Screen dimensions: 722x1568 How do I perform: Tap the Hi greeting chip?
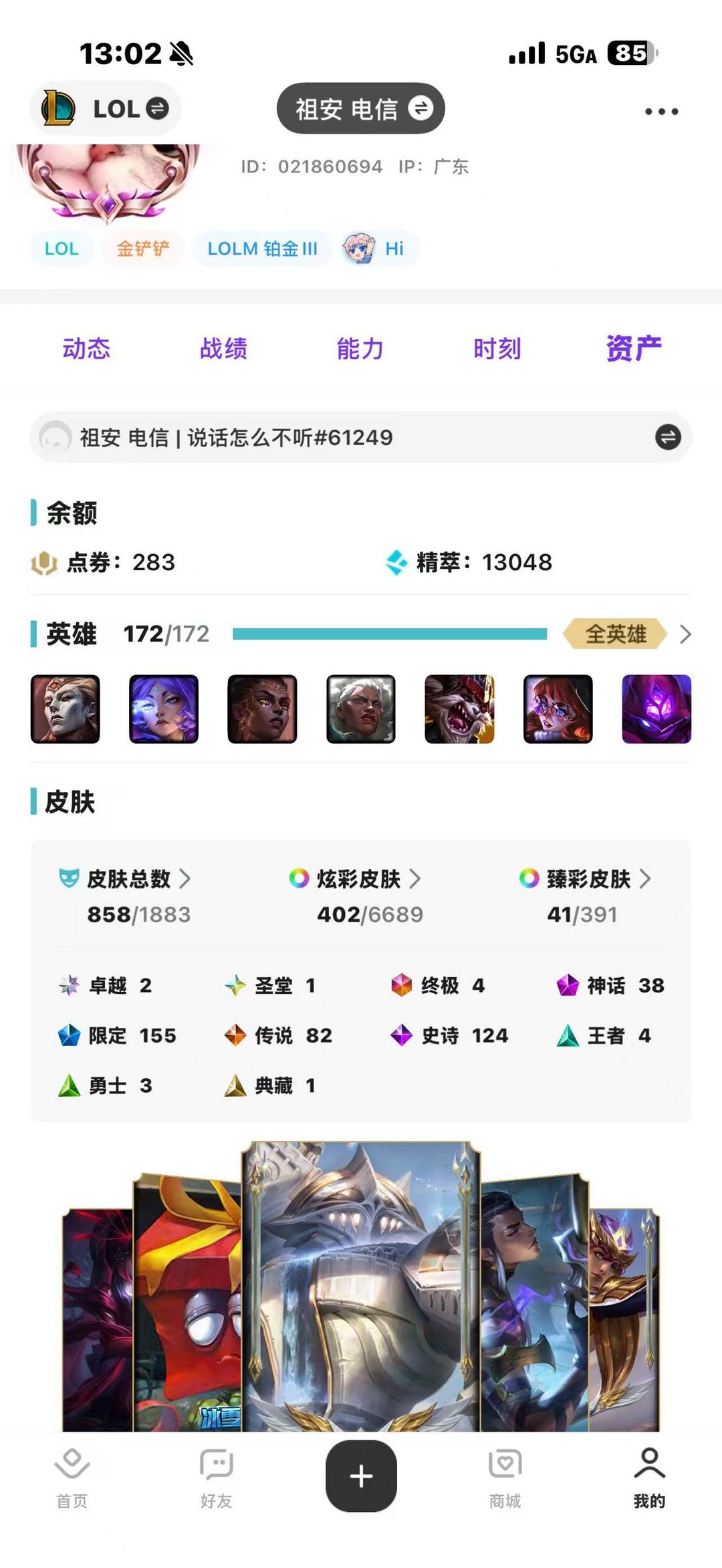click(378, 249)
